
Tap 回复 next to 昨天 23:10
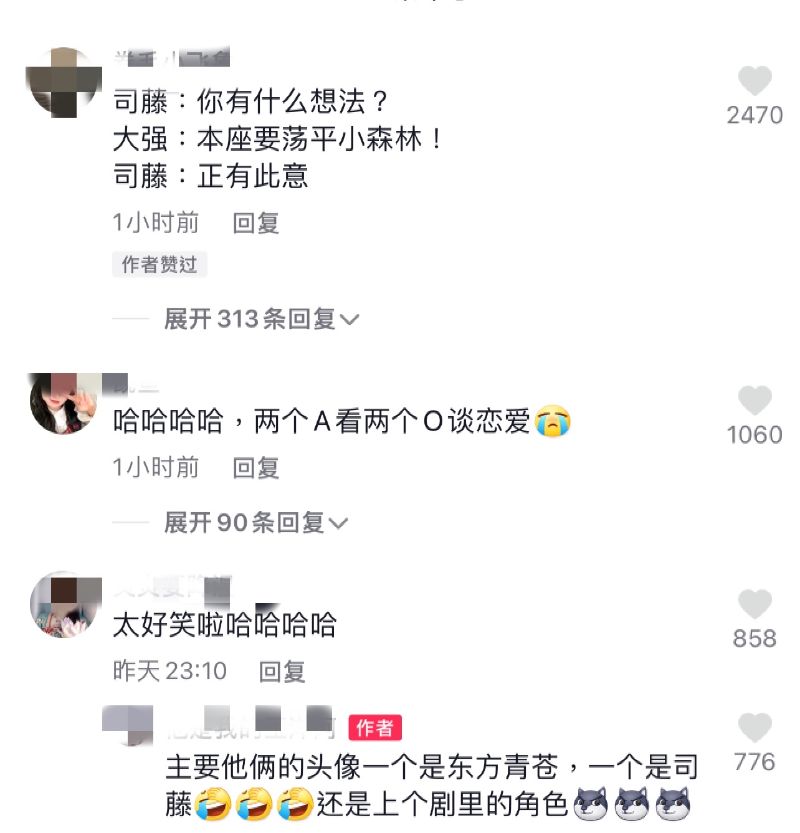[x=282, y=671]
